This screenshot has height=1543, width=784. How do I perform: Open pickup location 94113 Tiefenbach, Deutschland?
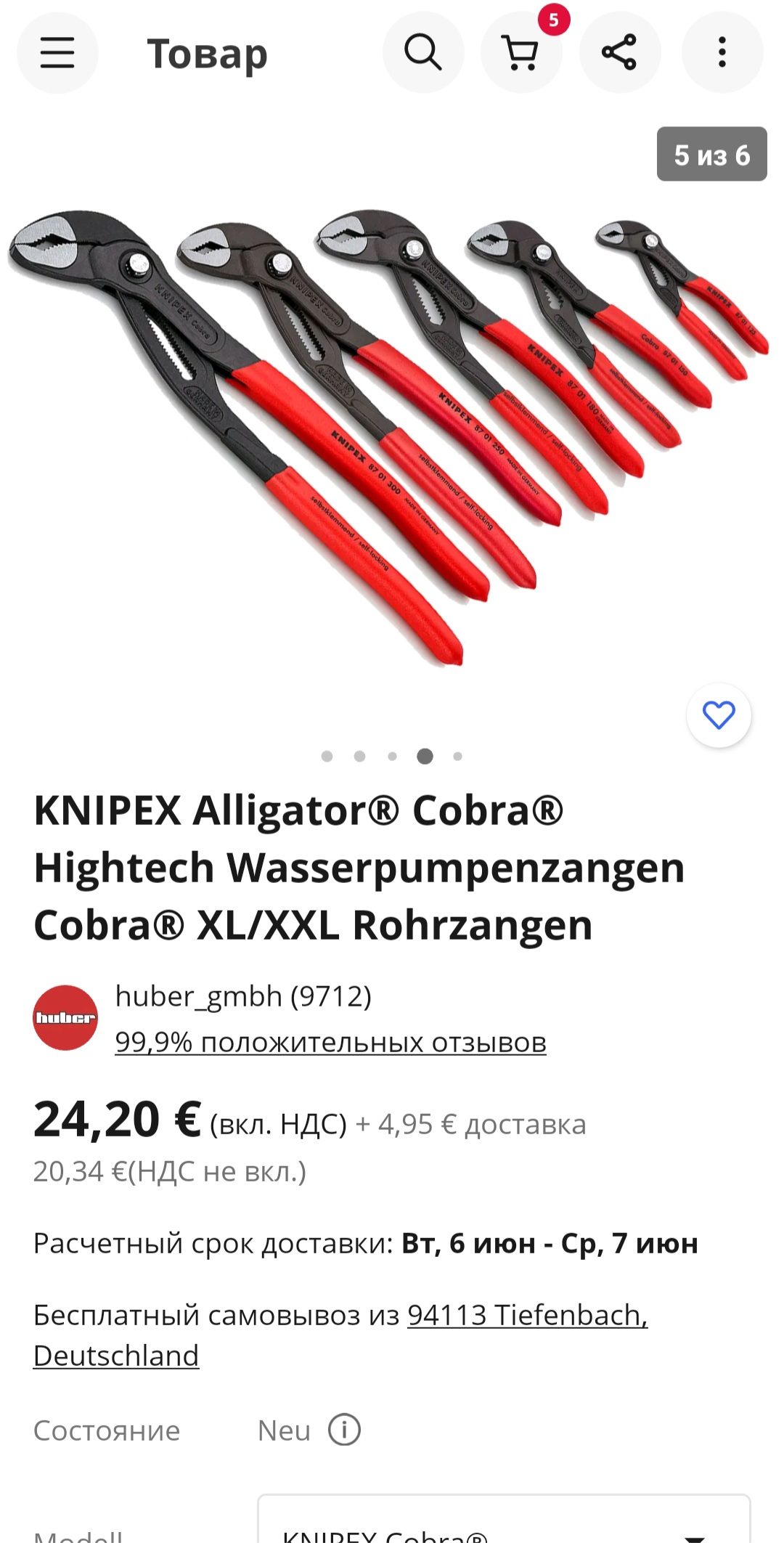pyautogui.click(x=340, y=1335)
